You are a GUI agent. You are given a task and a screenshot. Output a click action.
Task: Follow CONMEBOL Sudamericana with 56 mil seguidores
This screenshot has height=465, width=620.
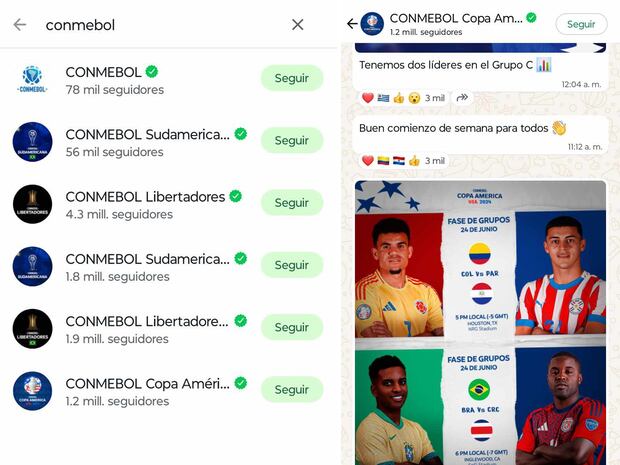pyautogui.click(x=291, y=140)
